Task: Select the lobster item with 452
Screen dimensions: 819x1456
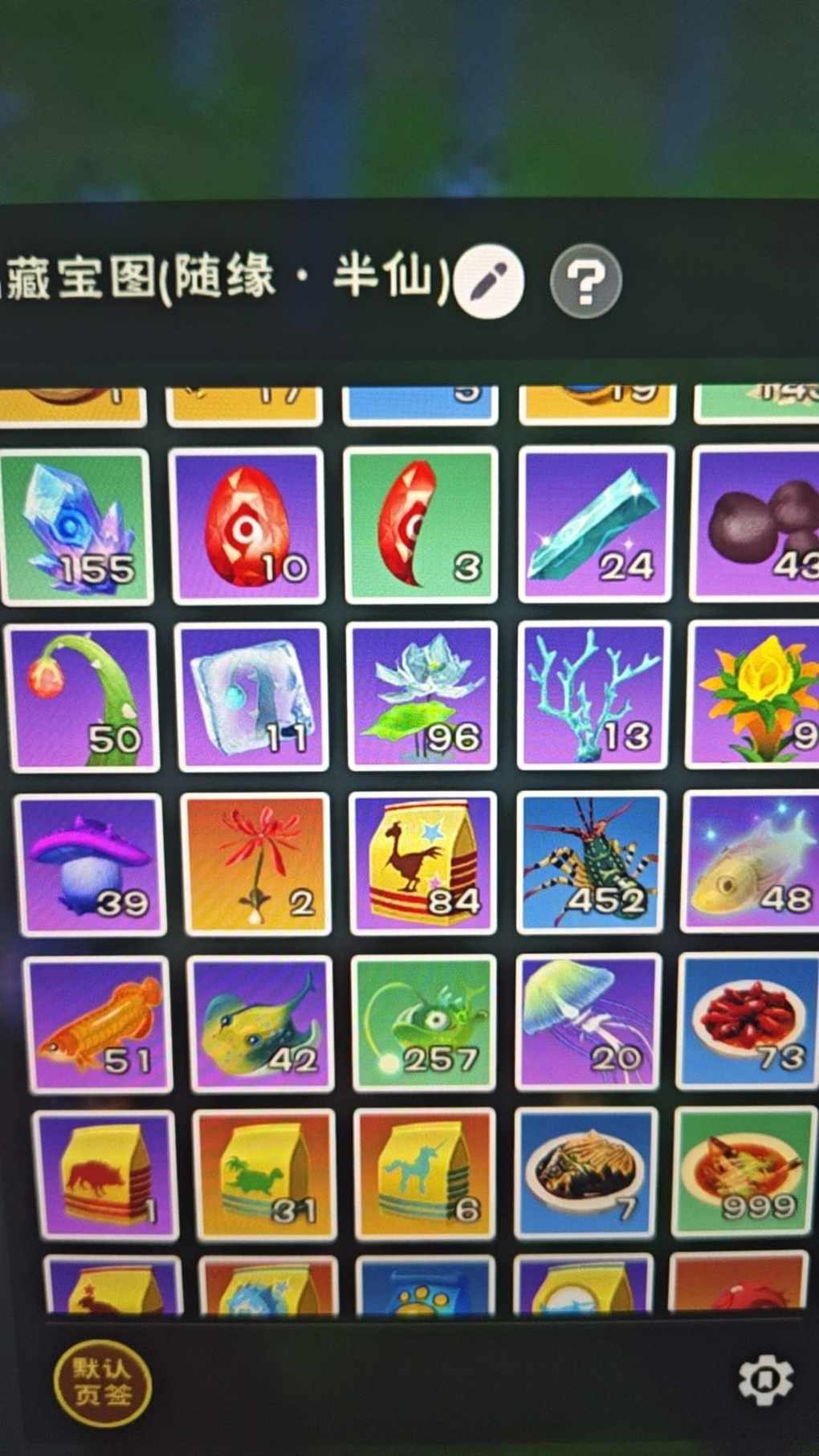Action: (592, 862)
